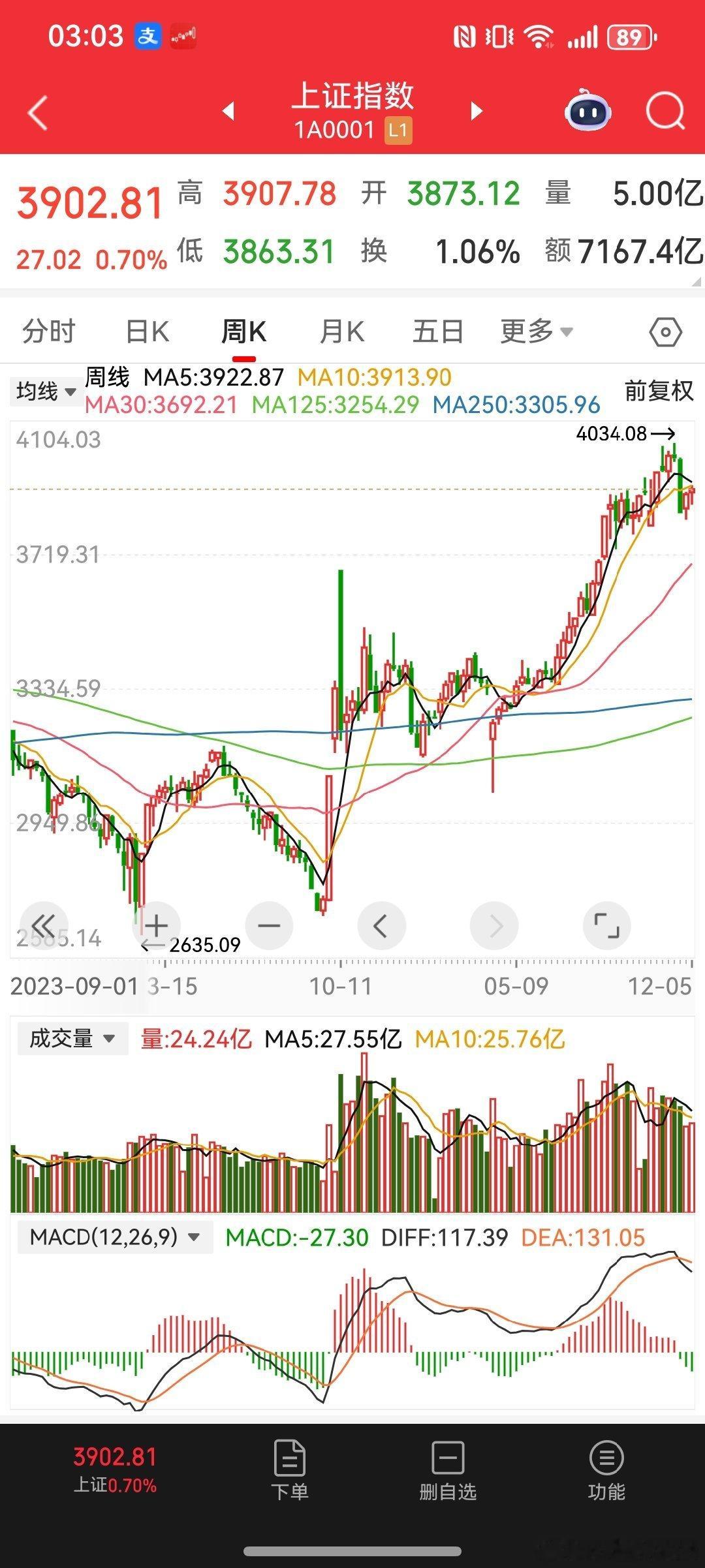Open the 均线 indicator dropdown
Viewport: 705px width, 1568px height.
point(46,392)
